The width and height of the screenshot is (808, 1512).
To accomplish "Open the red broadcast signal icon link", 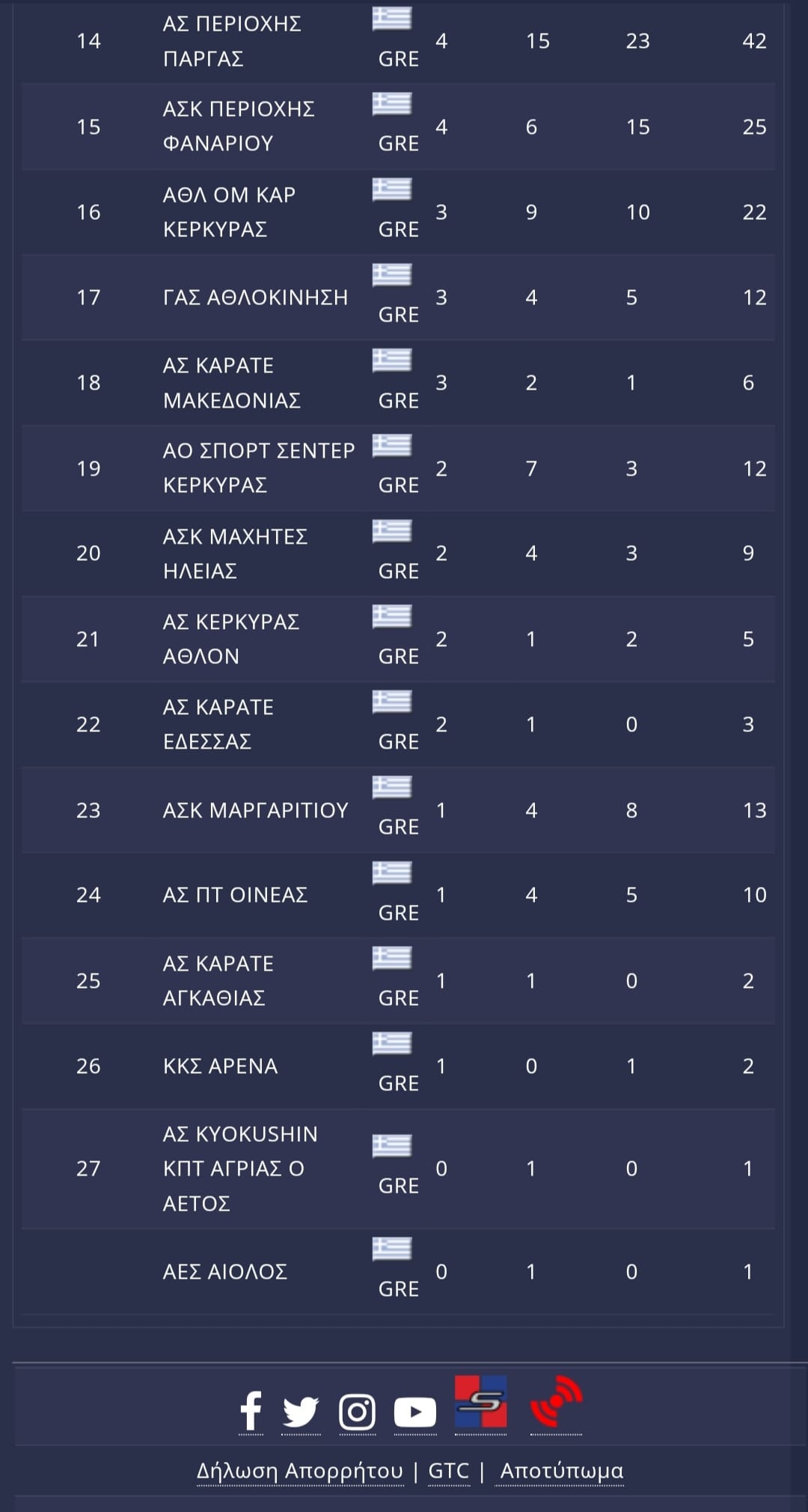I will tap(556, 1401).
